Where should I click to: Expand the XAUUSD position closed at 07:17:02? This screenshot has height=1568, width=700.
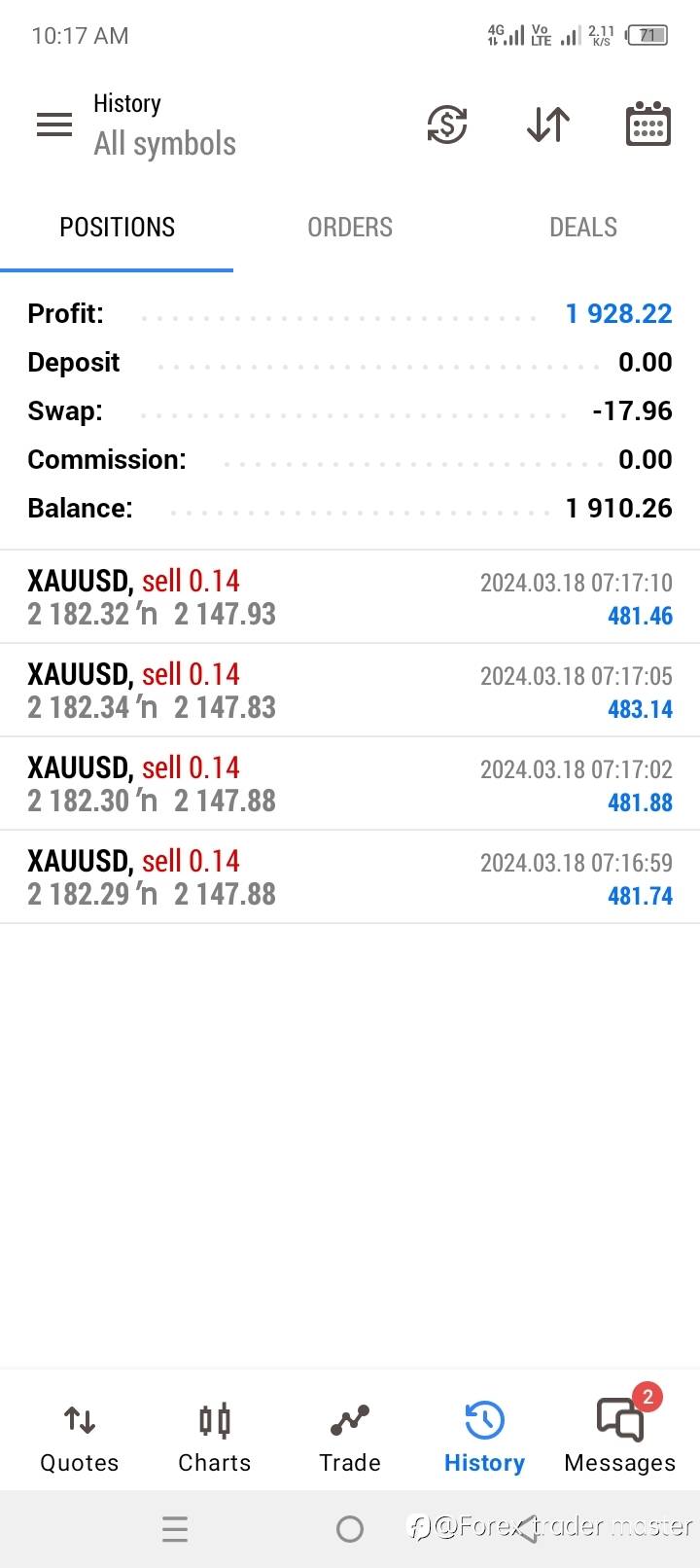pos(350,784)
